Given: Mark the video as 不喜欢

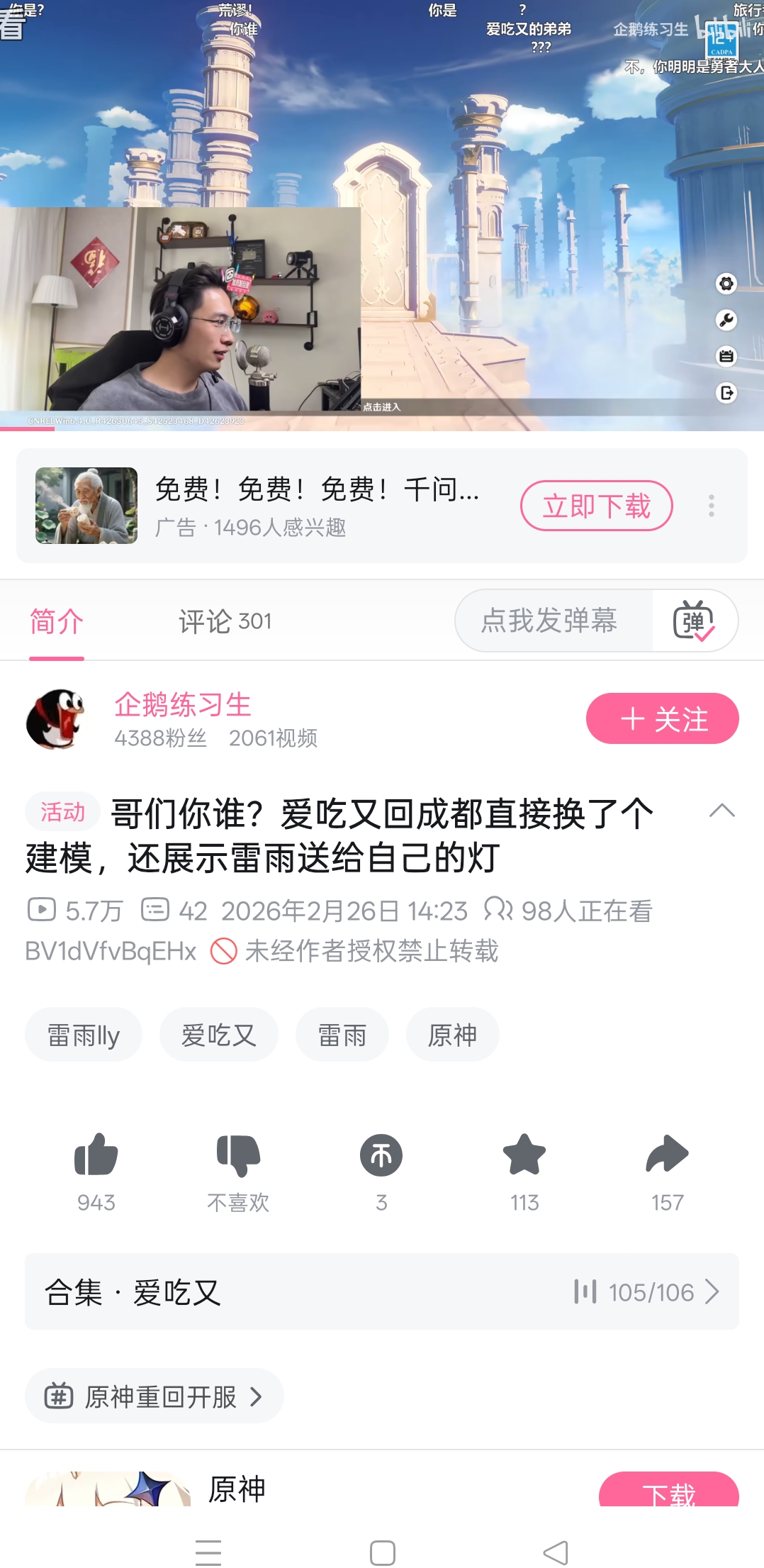Looking at the screenshot, I should (238, 1155).
